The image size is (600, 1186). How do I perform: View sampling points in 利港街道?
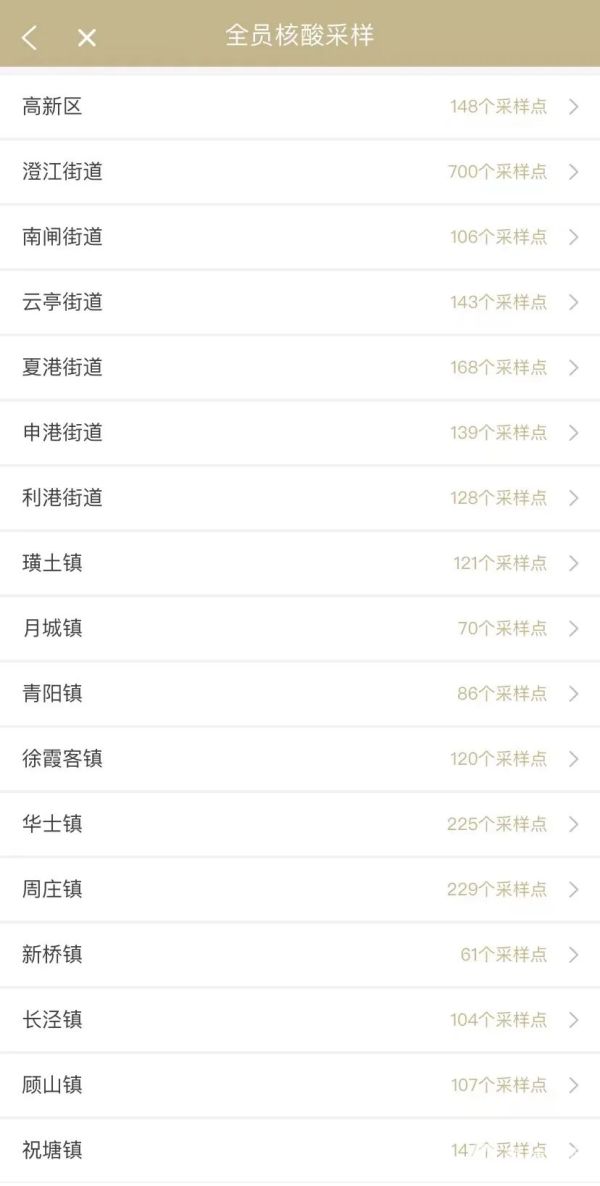[300, 498]
